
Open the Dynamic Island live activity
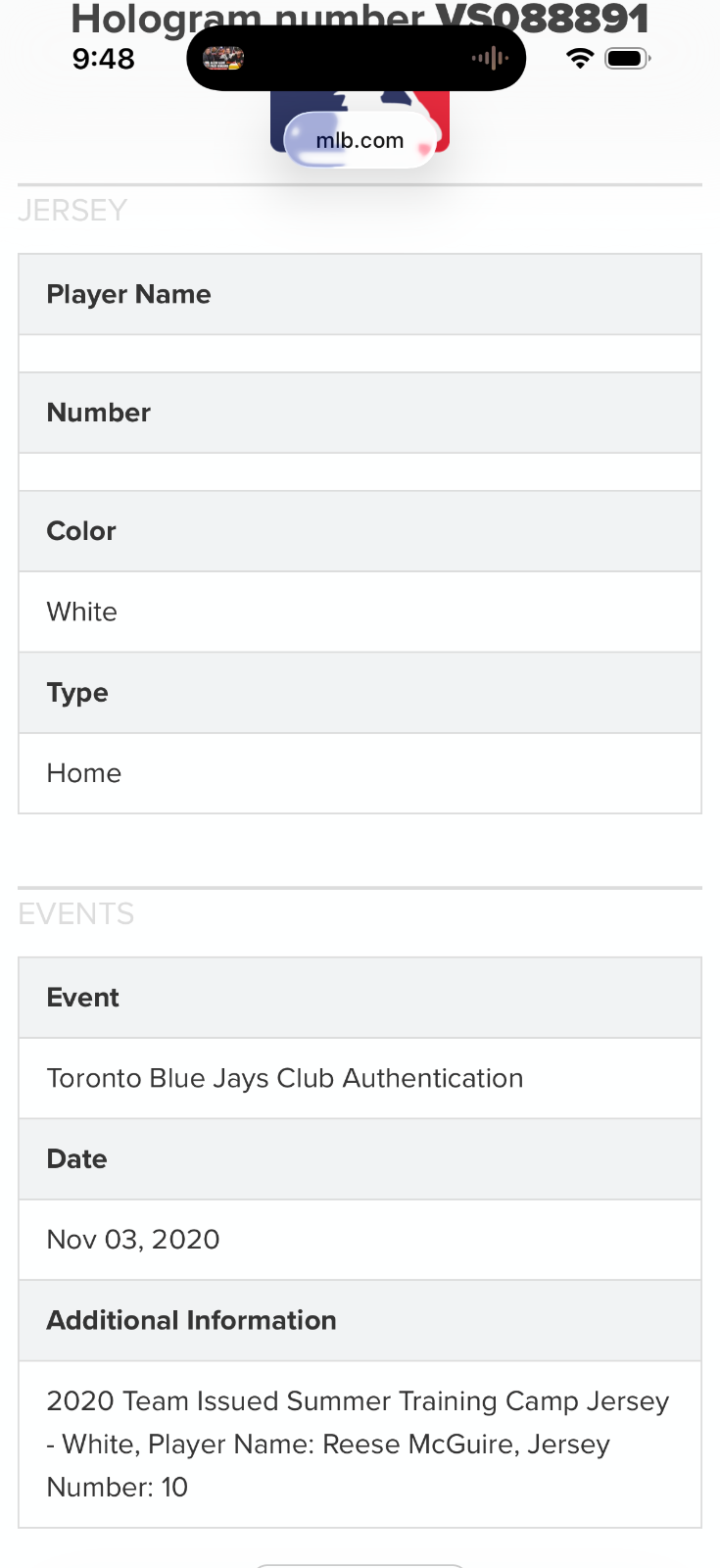tap(356, 59)
